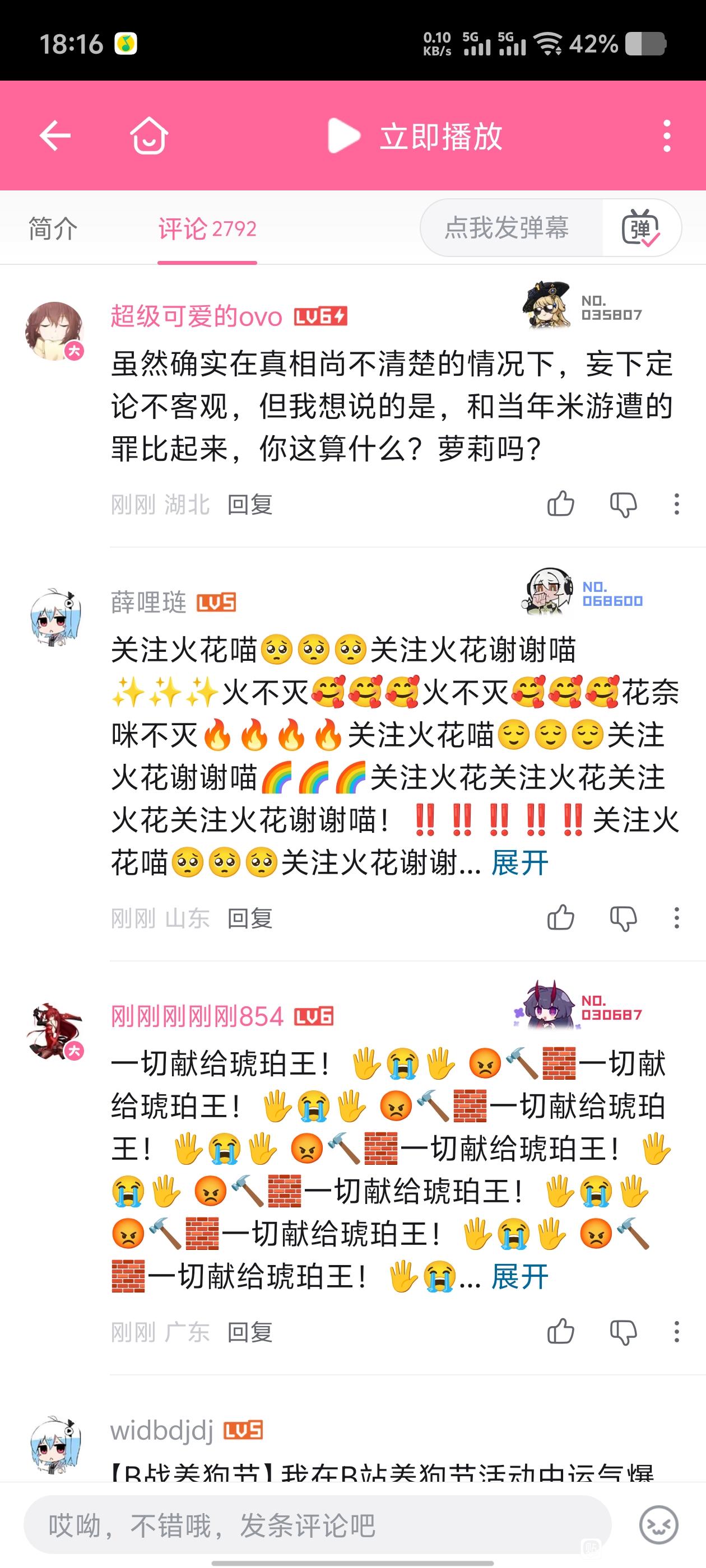Like the comment by 薛哩琏
The height and width of the screenshot is (1568, 706).
pos(560,918)
